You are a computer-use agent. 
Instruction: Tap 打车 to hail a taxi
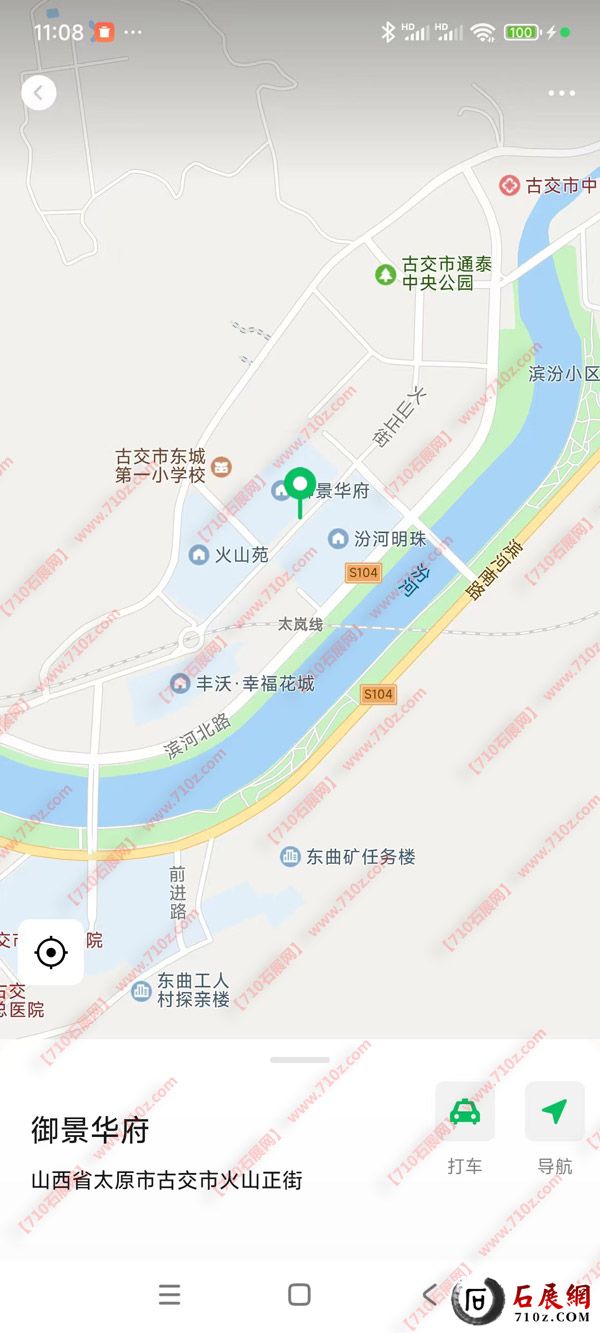point(464,1113)
